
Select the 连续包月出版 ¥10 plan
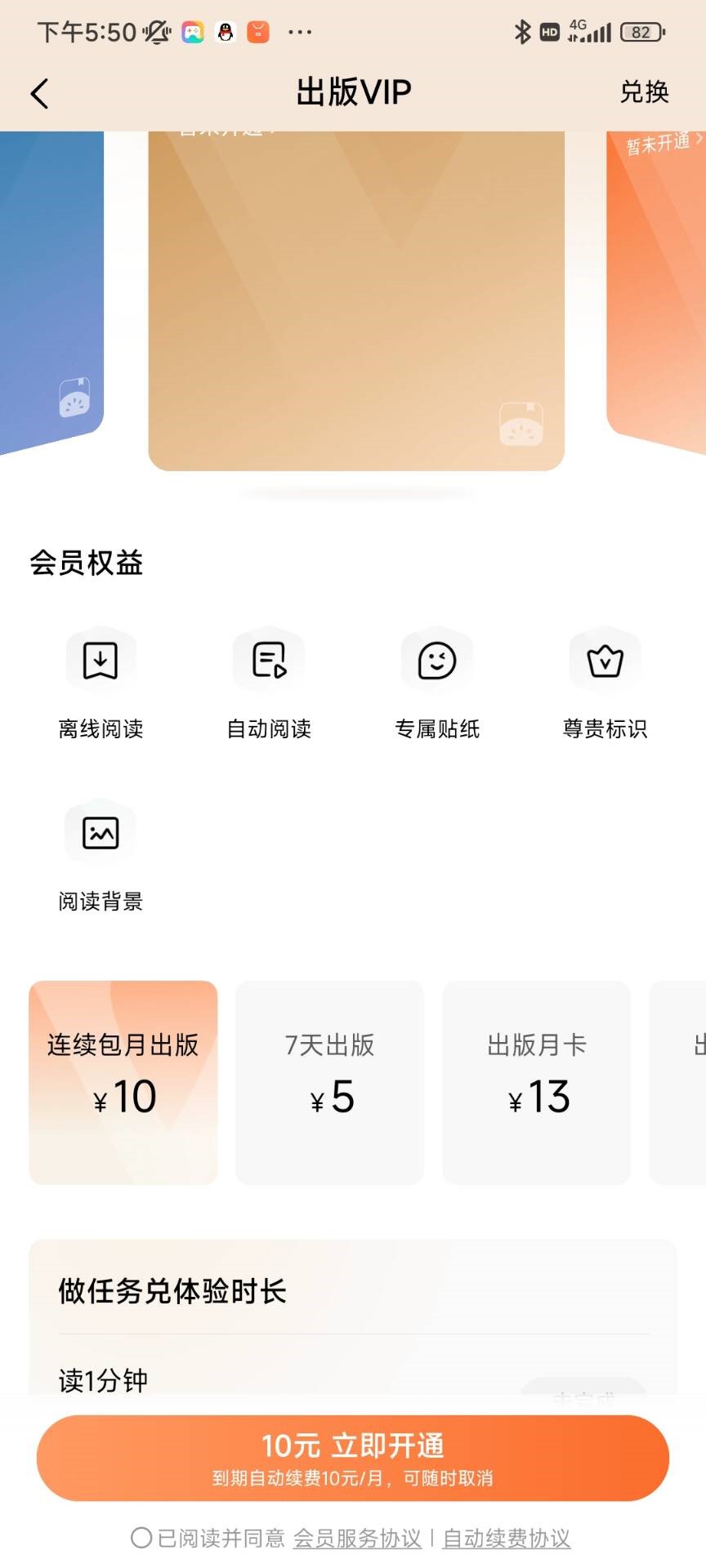[123, 1081]
